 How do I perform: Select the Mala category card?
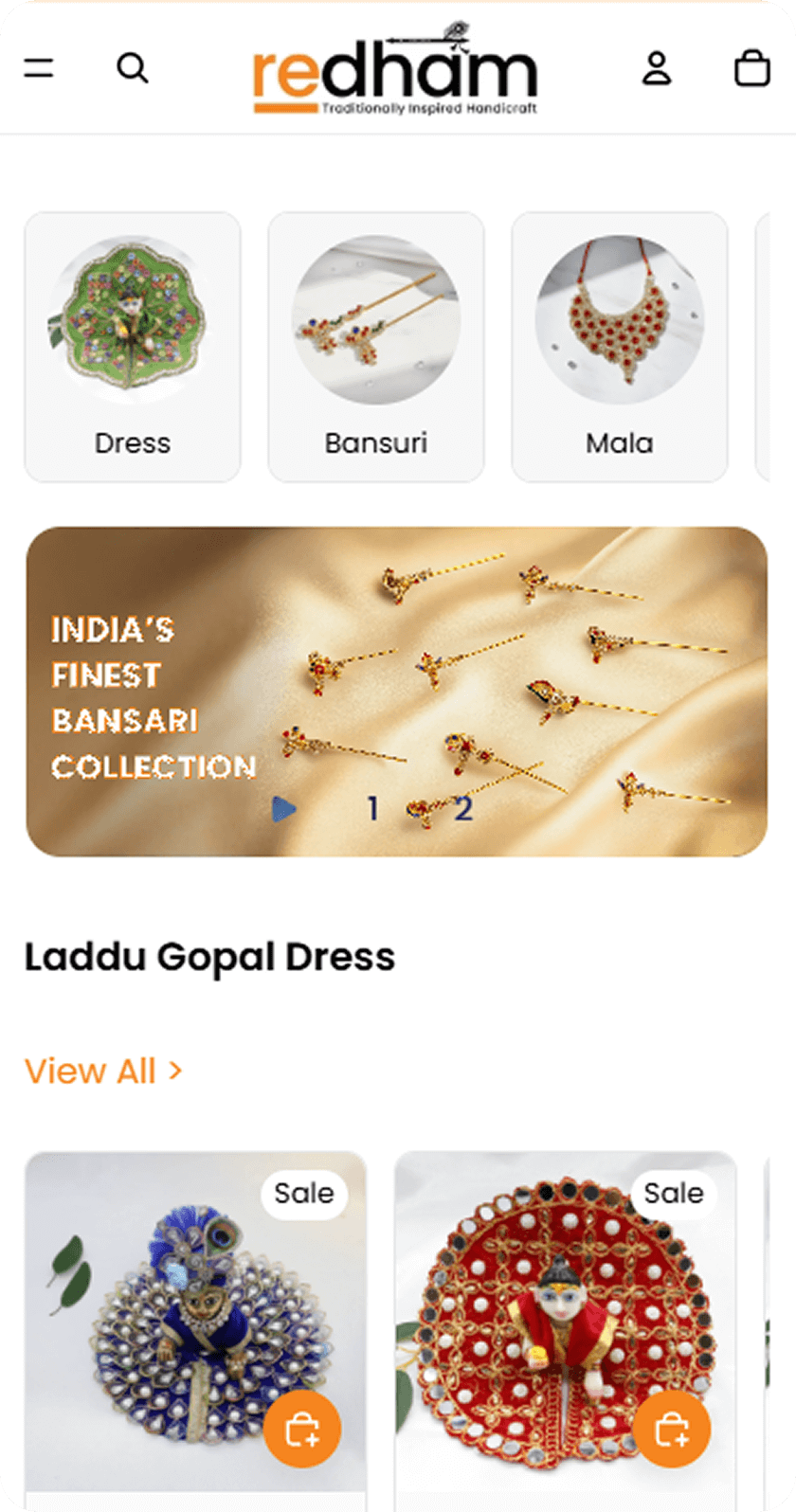pyautogui.click(x=620, y=347)
